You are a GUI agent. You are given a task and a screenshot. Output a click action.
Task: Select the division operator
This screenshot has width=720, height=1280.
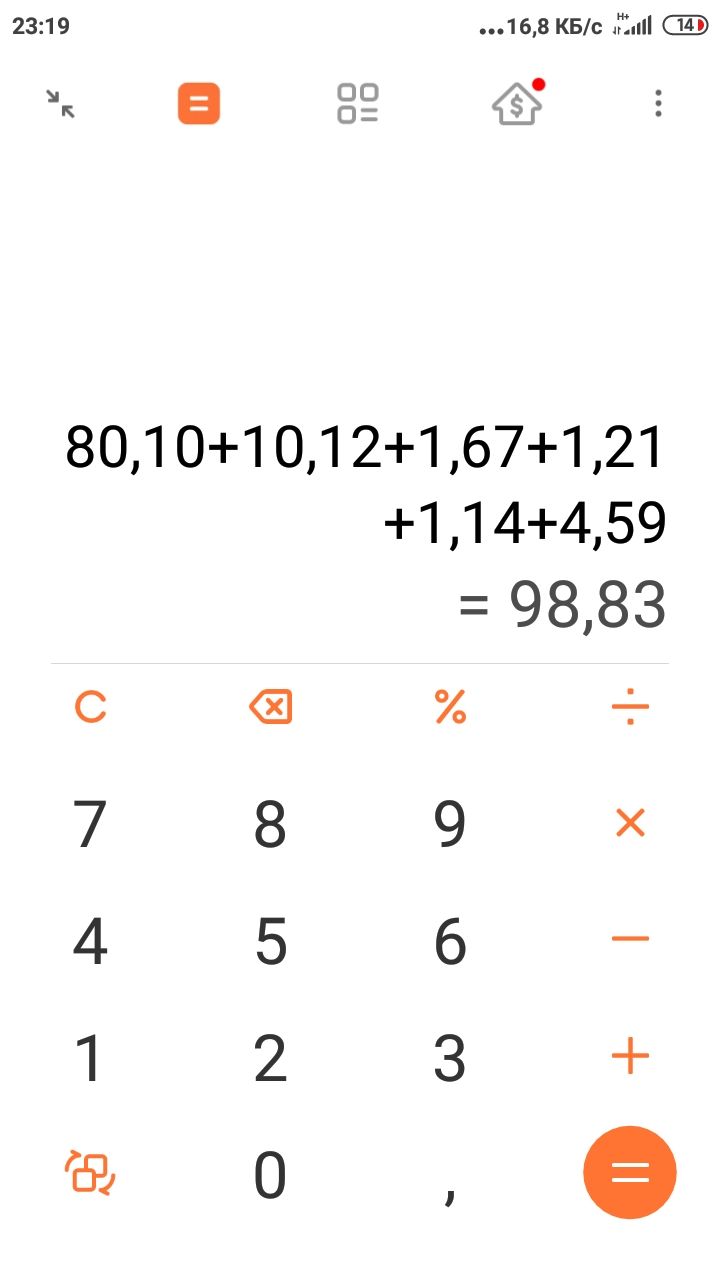pos(630,708)
